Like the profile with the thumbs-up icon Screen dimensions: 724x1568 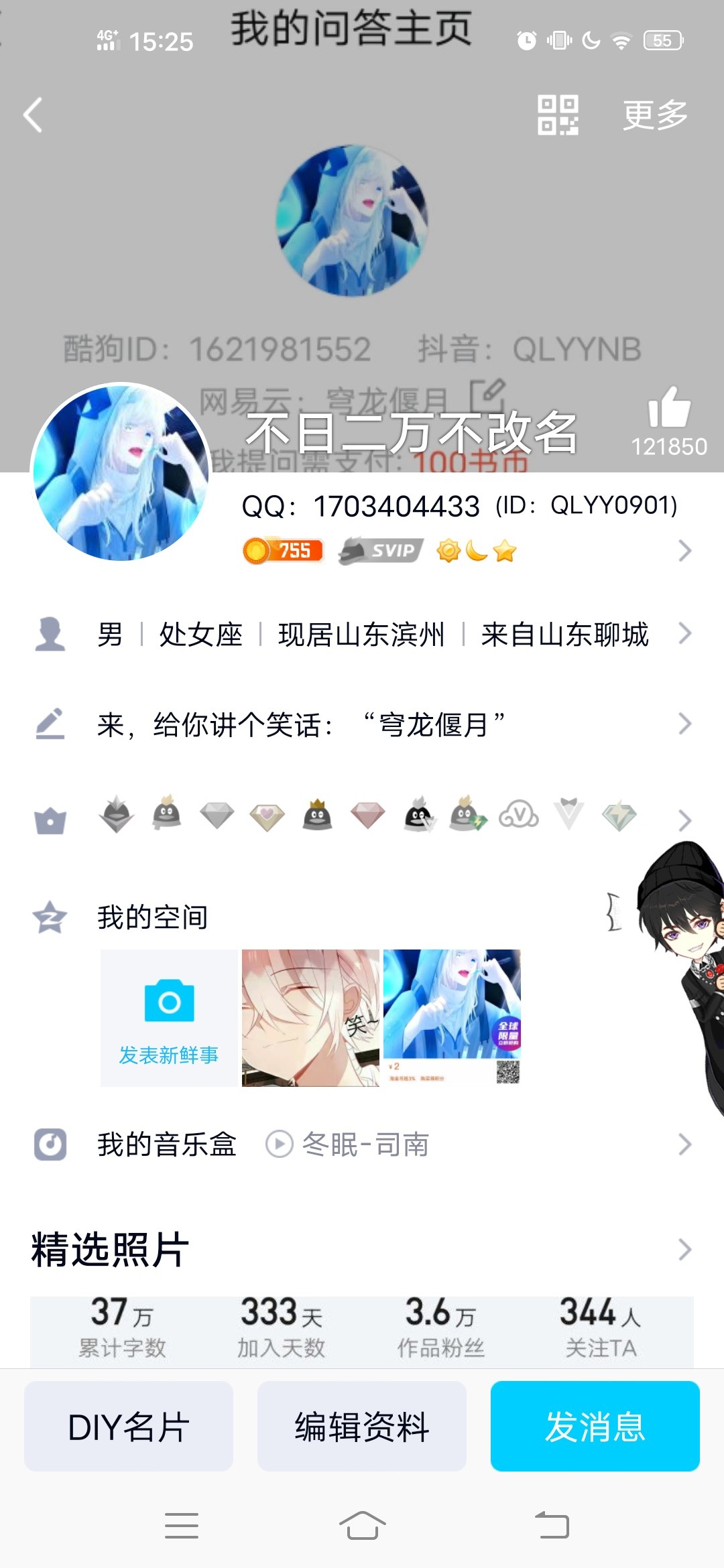coord(668,409)
